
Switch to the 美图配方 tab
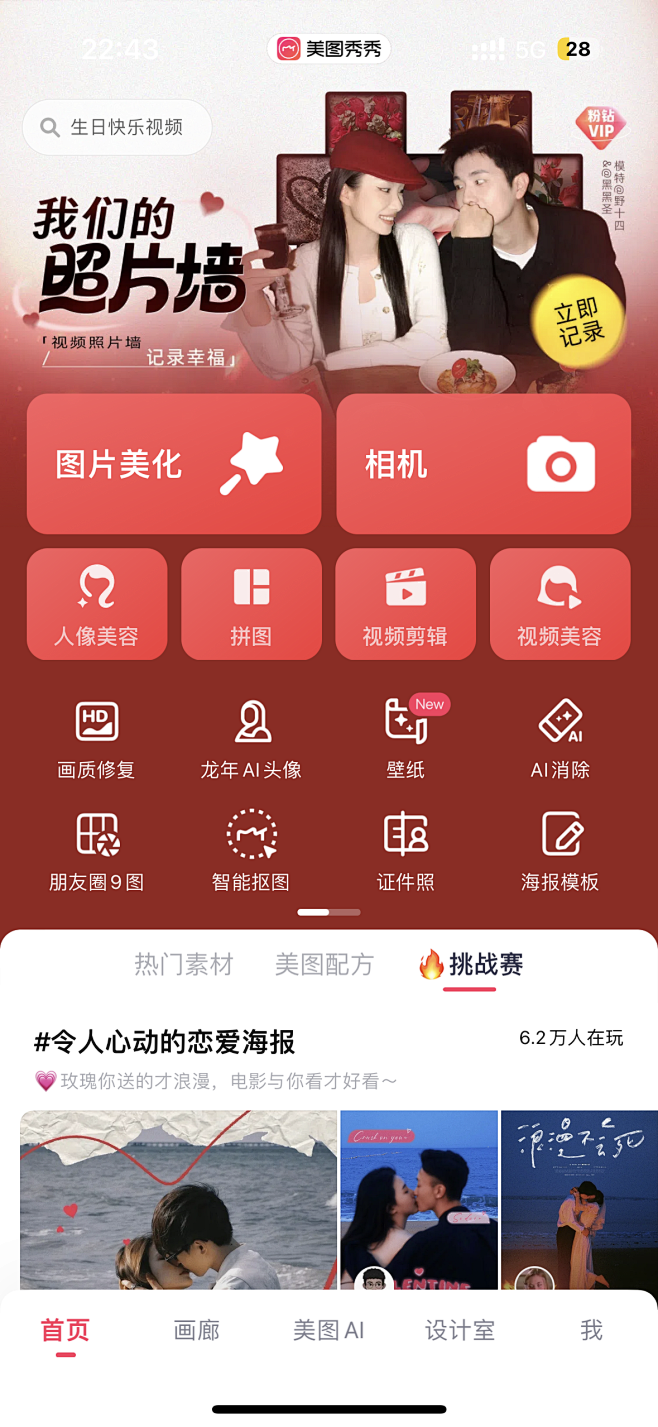click(x=324, y=965)
